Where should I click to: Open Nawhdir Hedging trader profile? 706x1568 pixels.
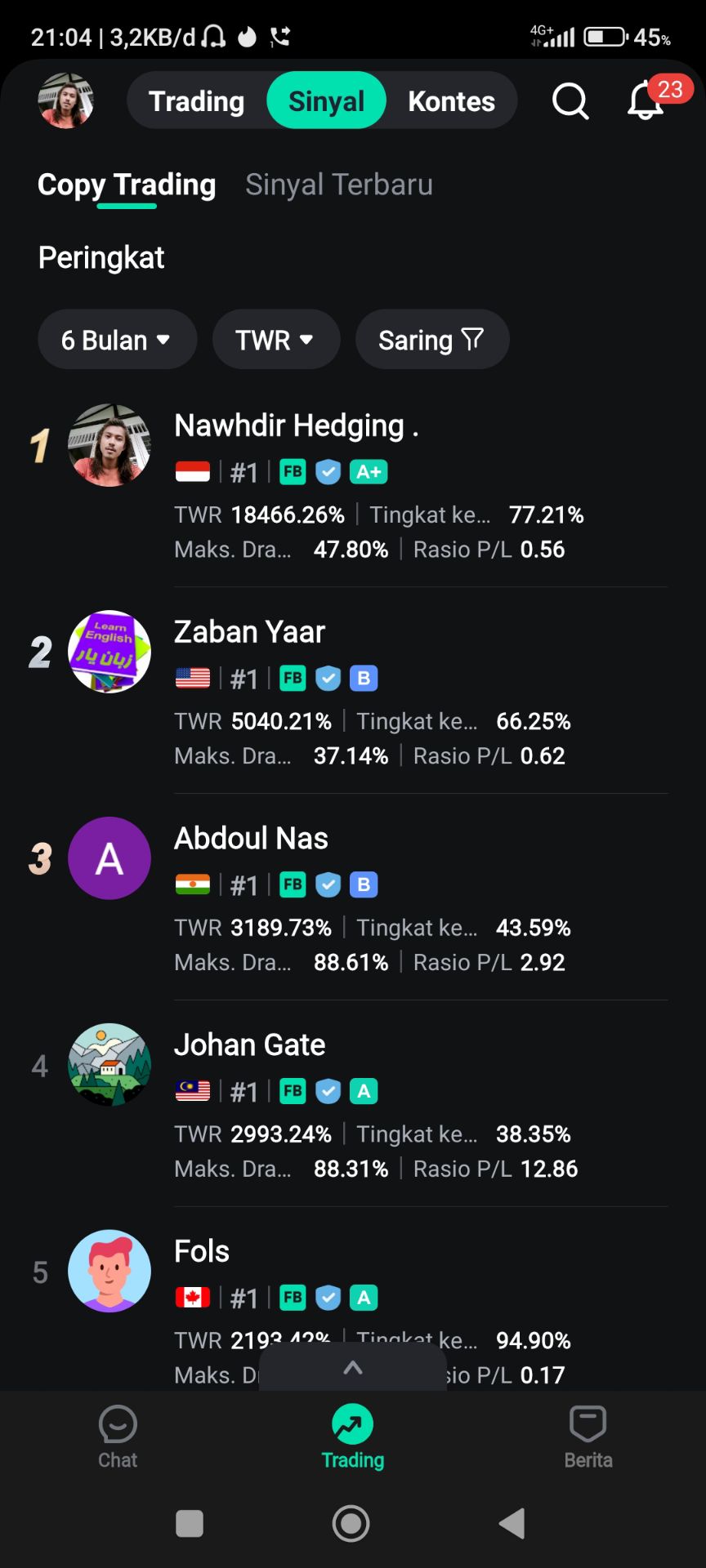point(296,425)
